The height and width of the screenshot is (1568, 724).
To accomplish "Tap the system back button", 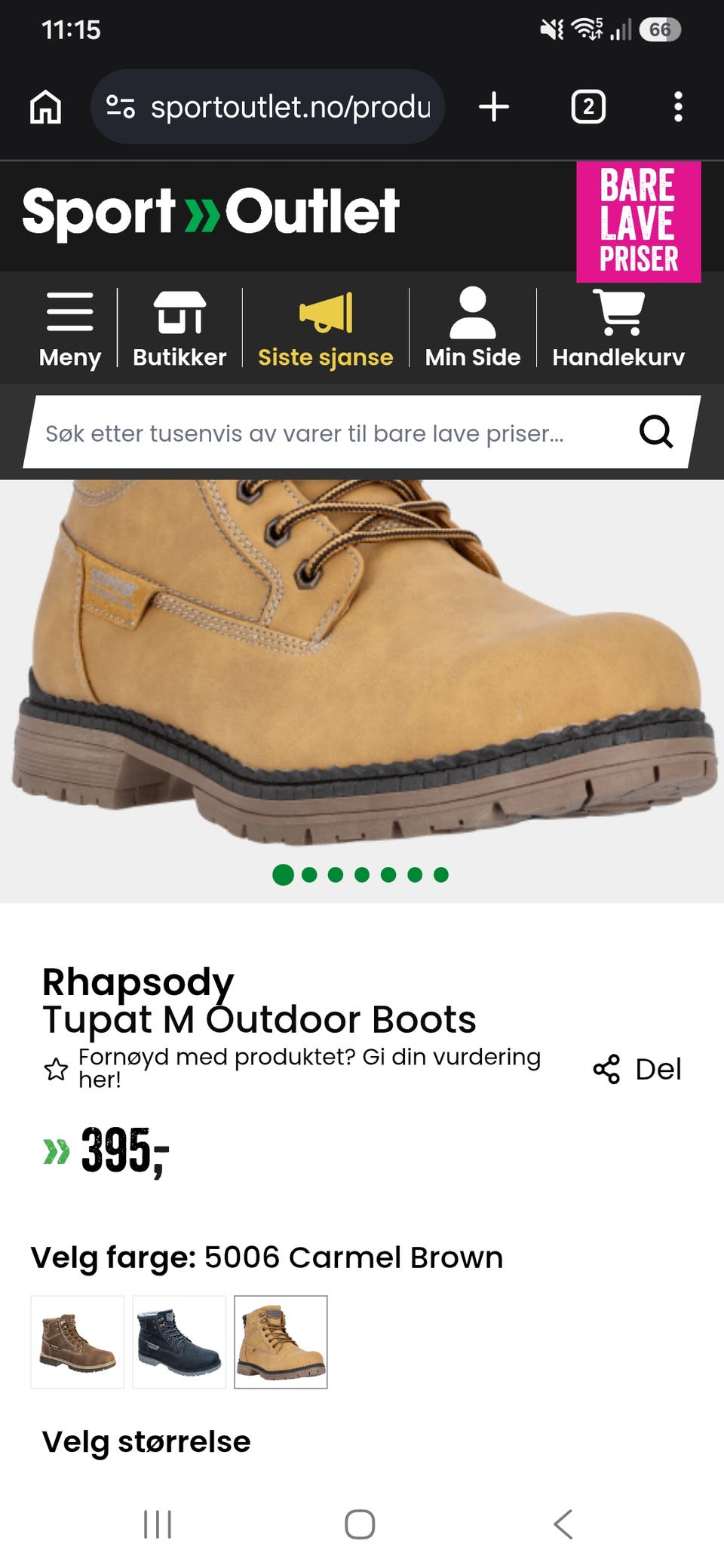I will [x=563, y=1524].
